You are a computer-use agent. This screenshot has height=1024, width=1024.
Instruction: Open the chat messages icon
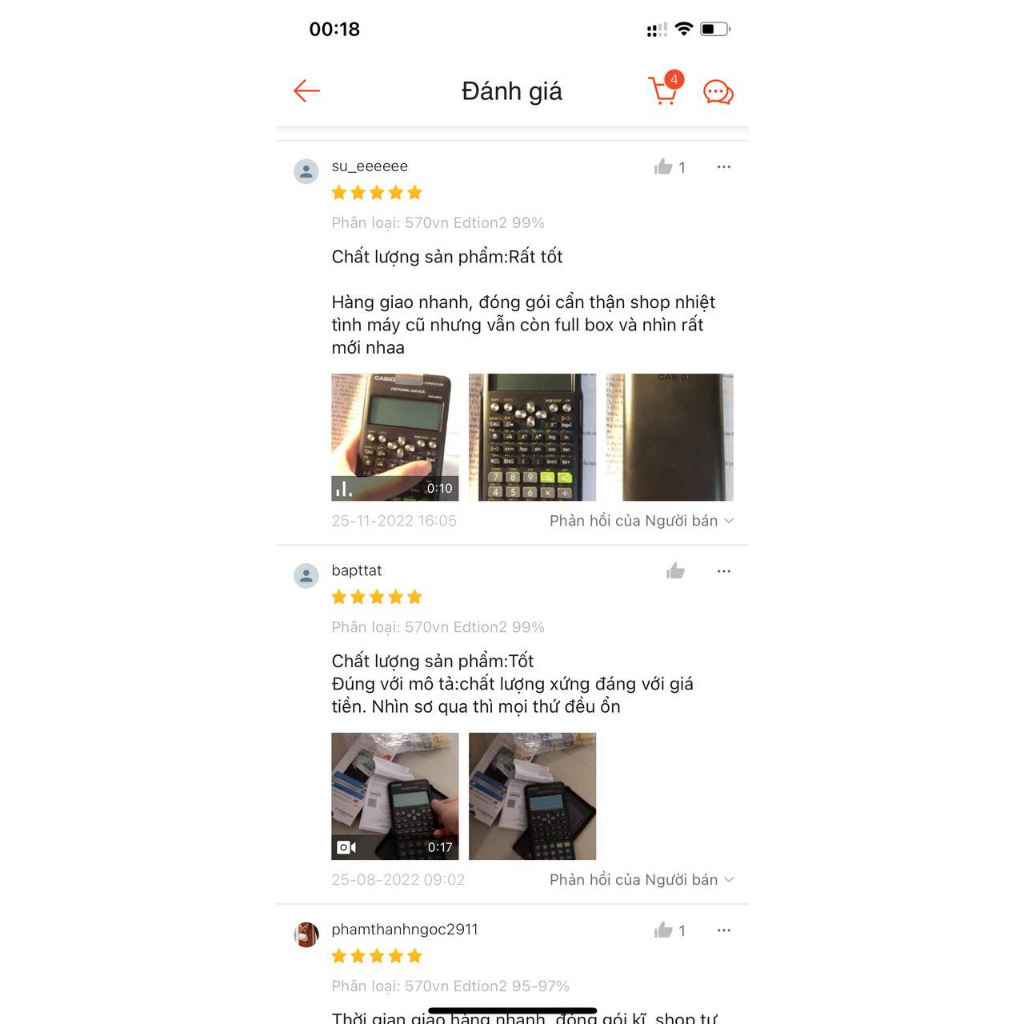(x=718, y=92)
